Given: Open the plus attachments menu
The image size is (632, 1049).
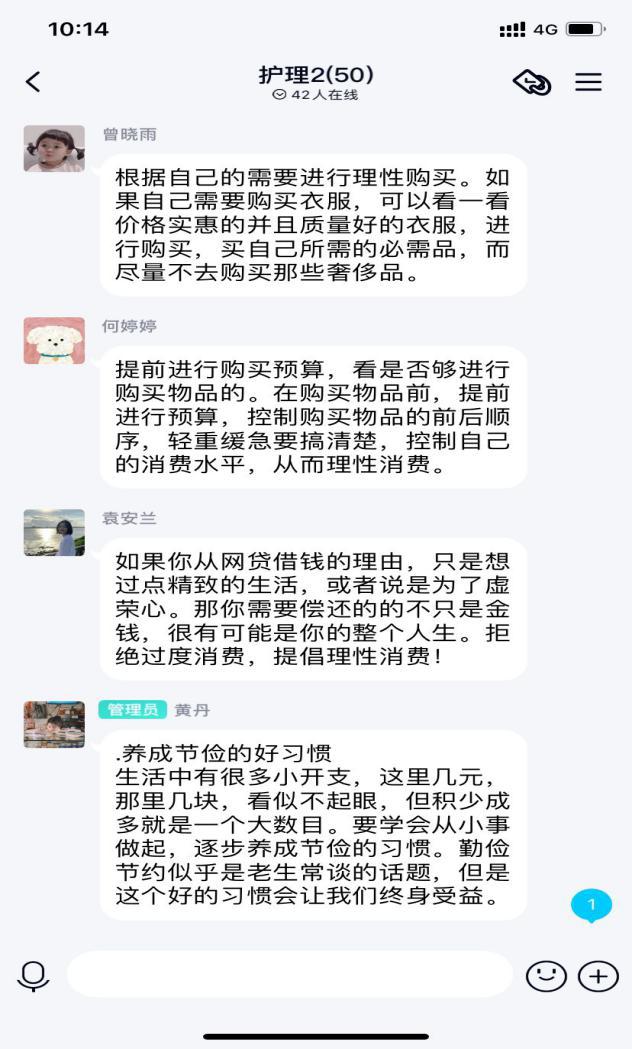Looking at the screenshot, I should tap(599, 976).
